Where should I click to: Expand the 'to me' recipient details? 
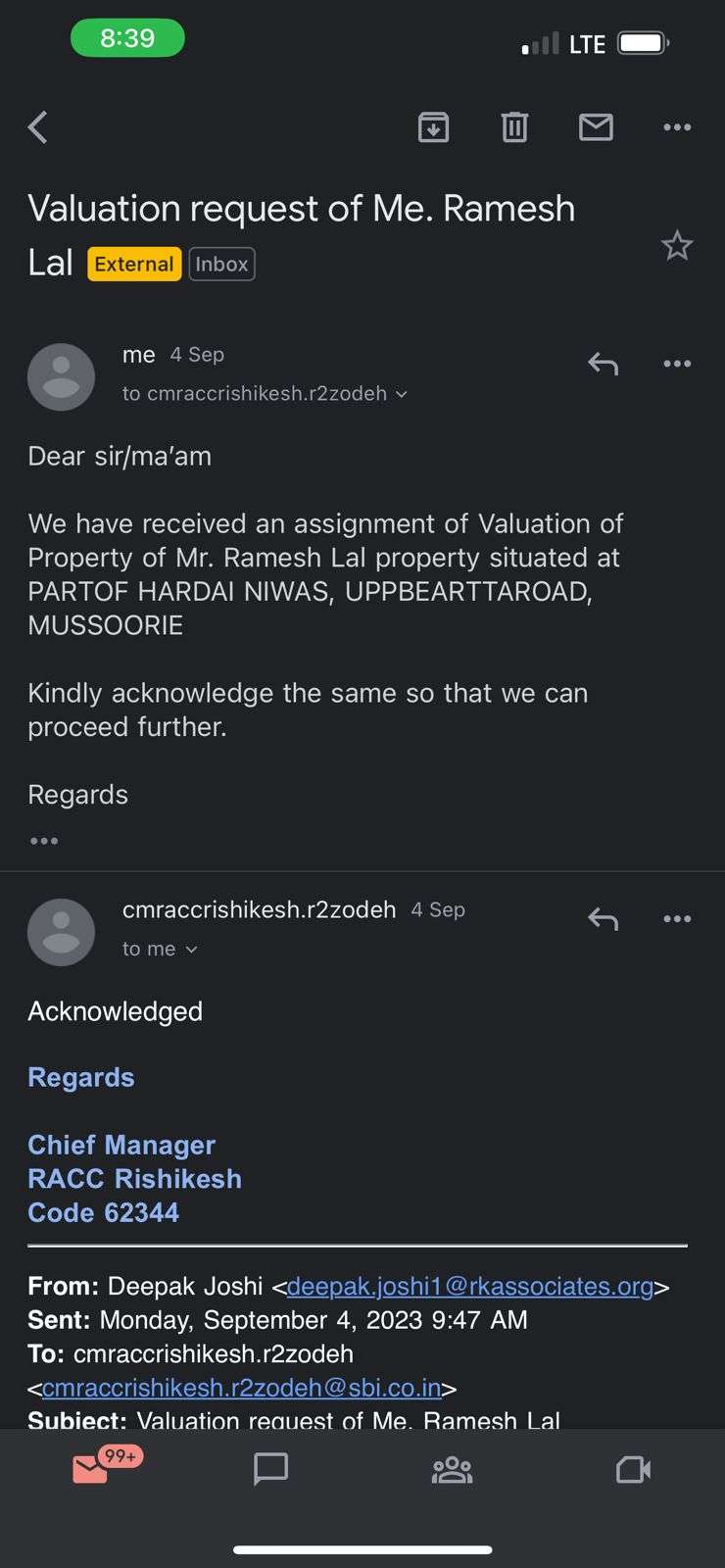(160, 949)
